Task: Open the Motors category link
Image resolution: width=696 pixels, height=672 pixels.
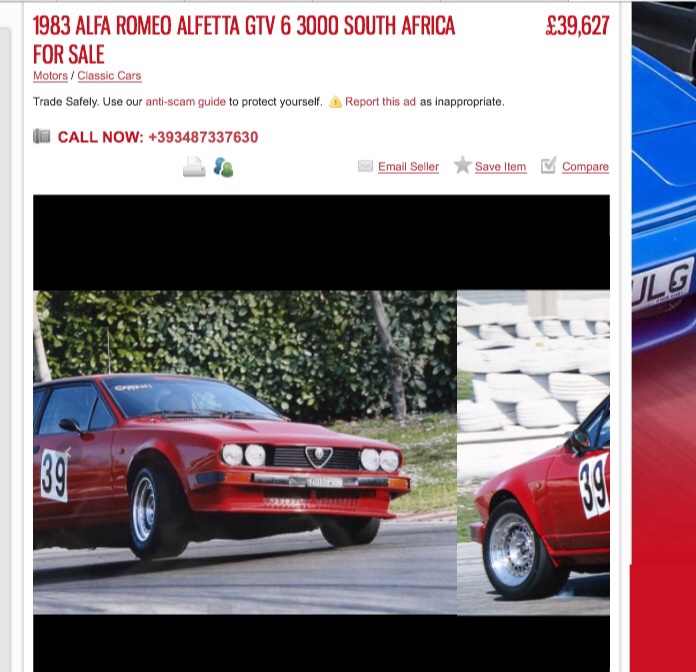Action: point(50,76)
